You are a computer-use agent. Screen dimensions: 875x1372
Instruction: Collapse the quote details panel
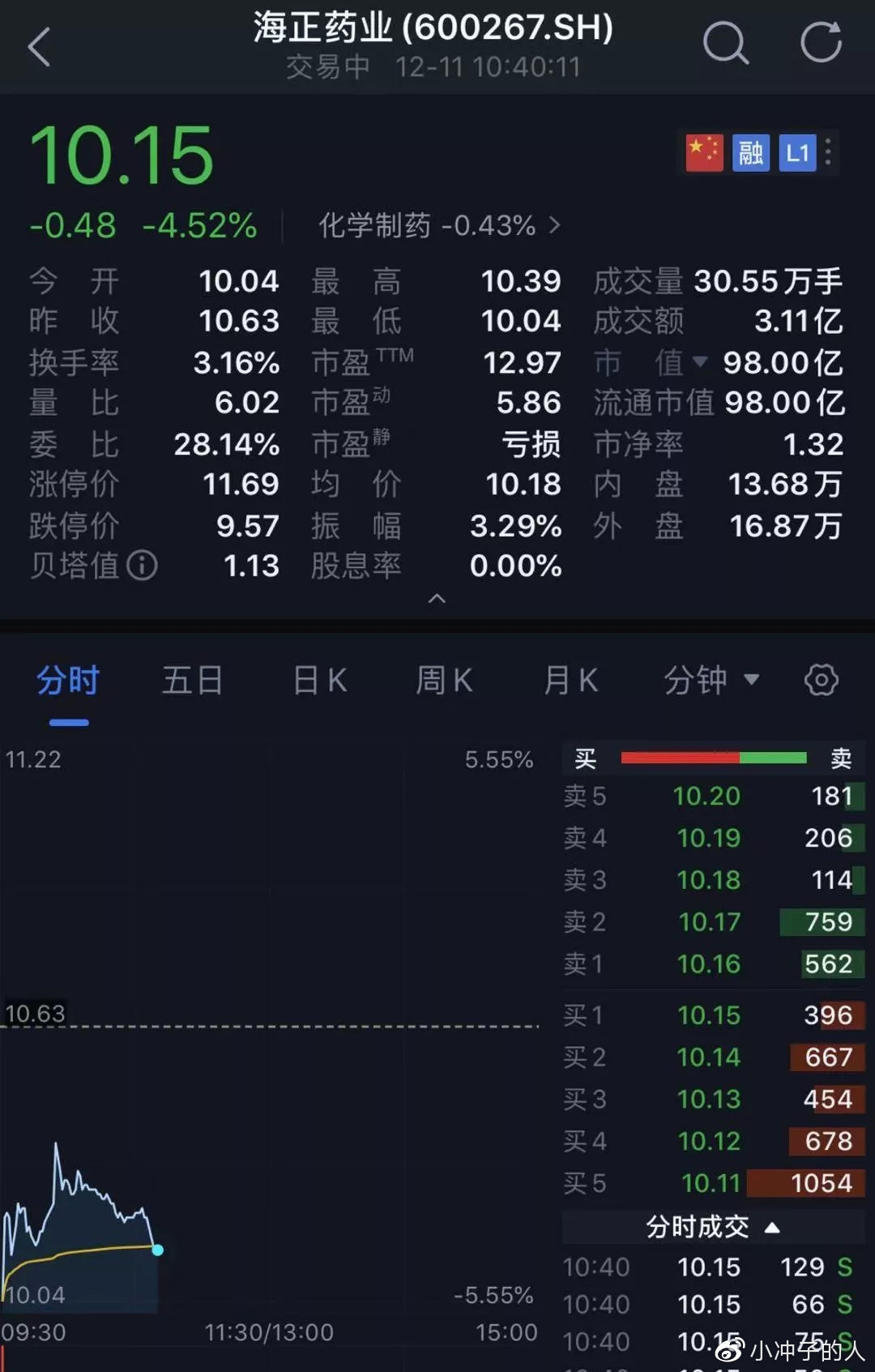437,599
